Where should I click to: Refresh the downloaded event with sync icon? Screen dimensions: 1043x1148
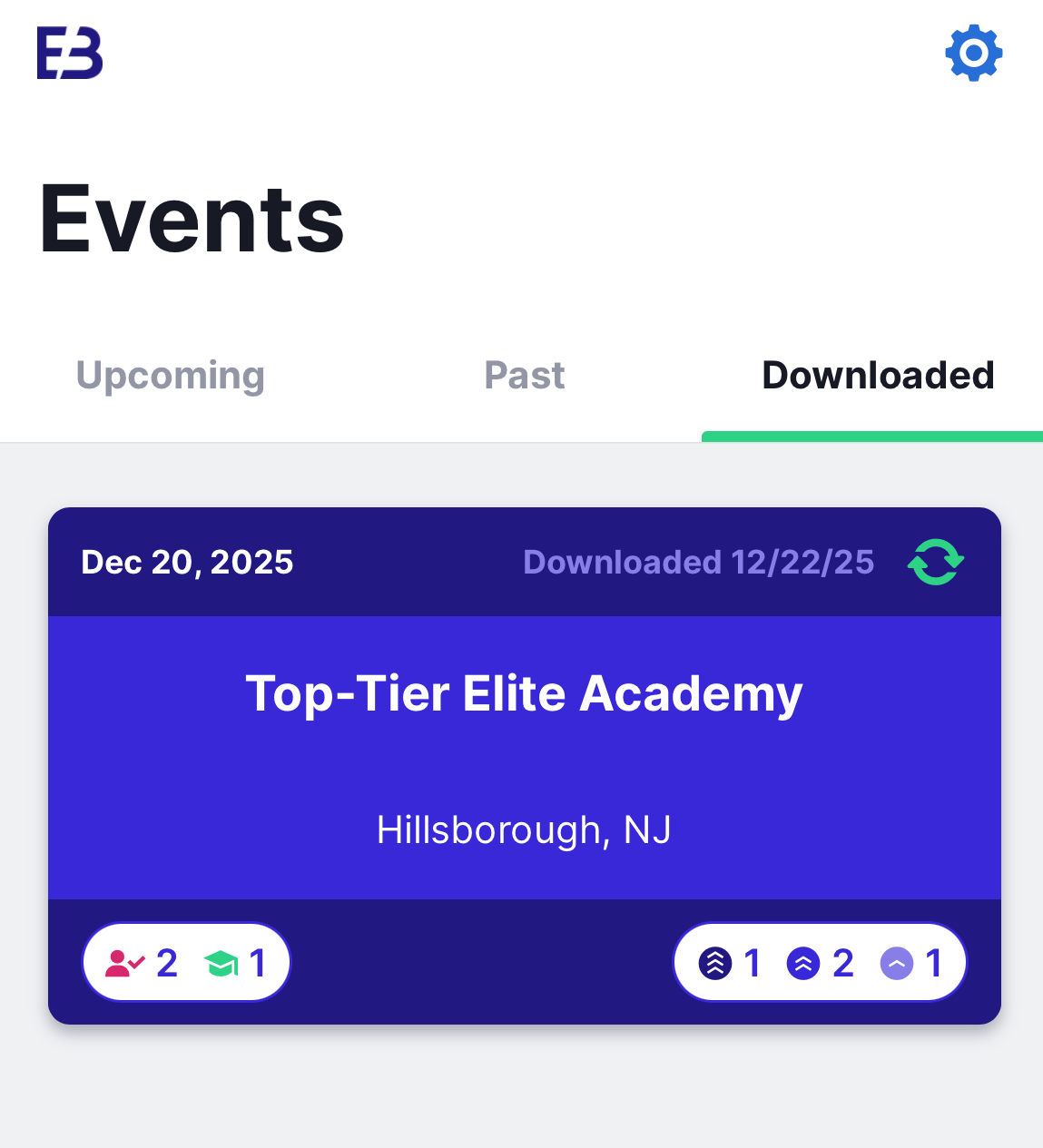pyautogui.click(x=935, y=563)
